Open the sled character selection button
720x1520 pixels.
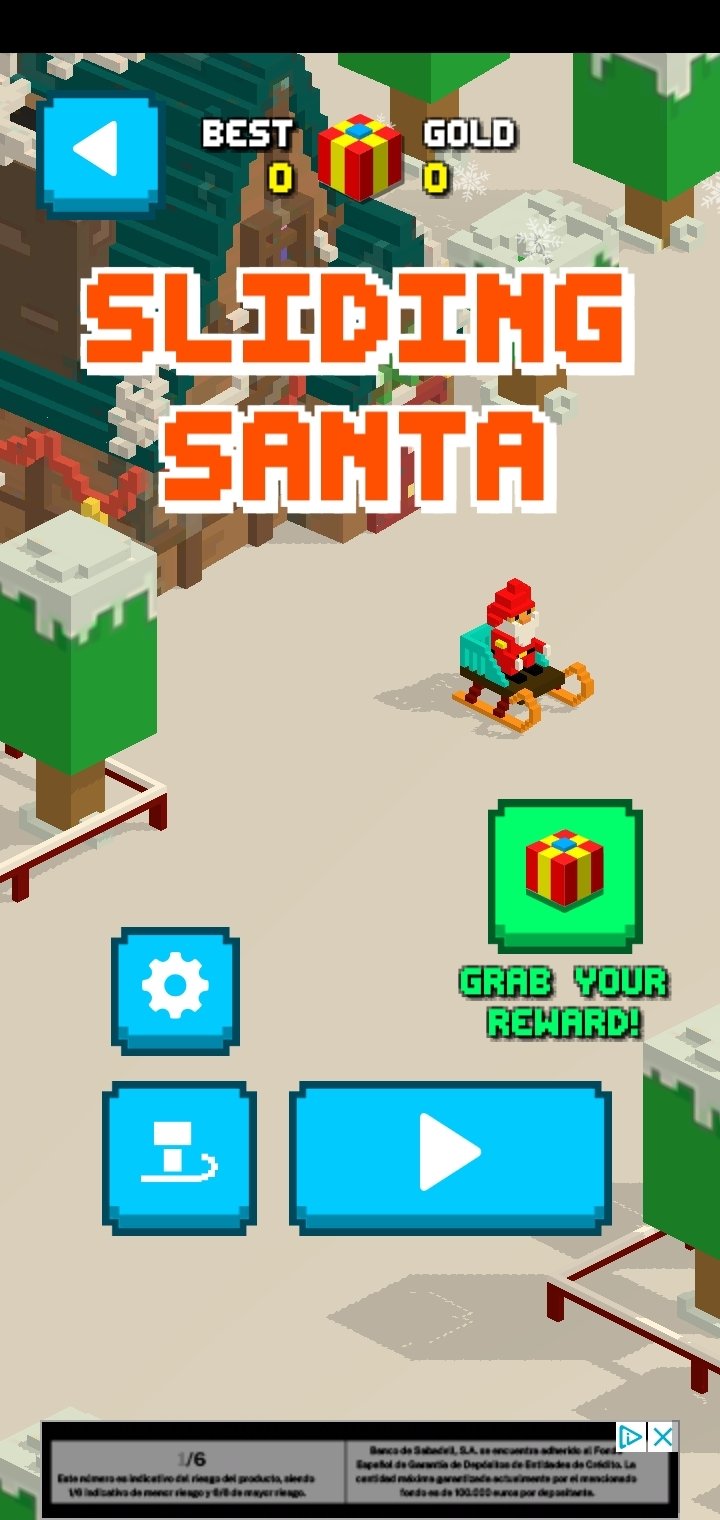[x=179, y=1157]
